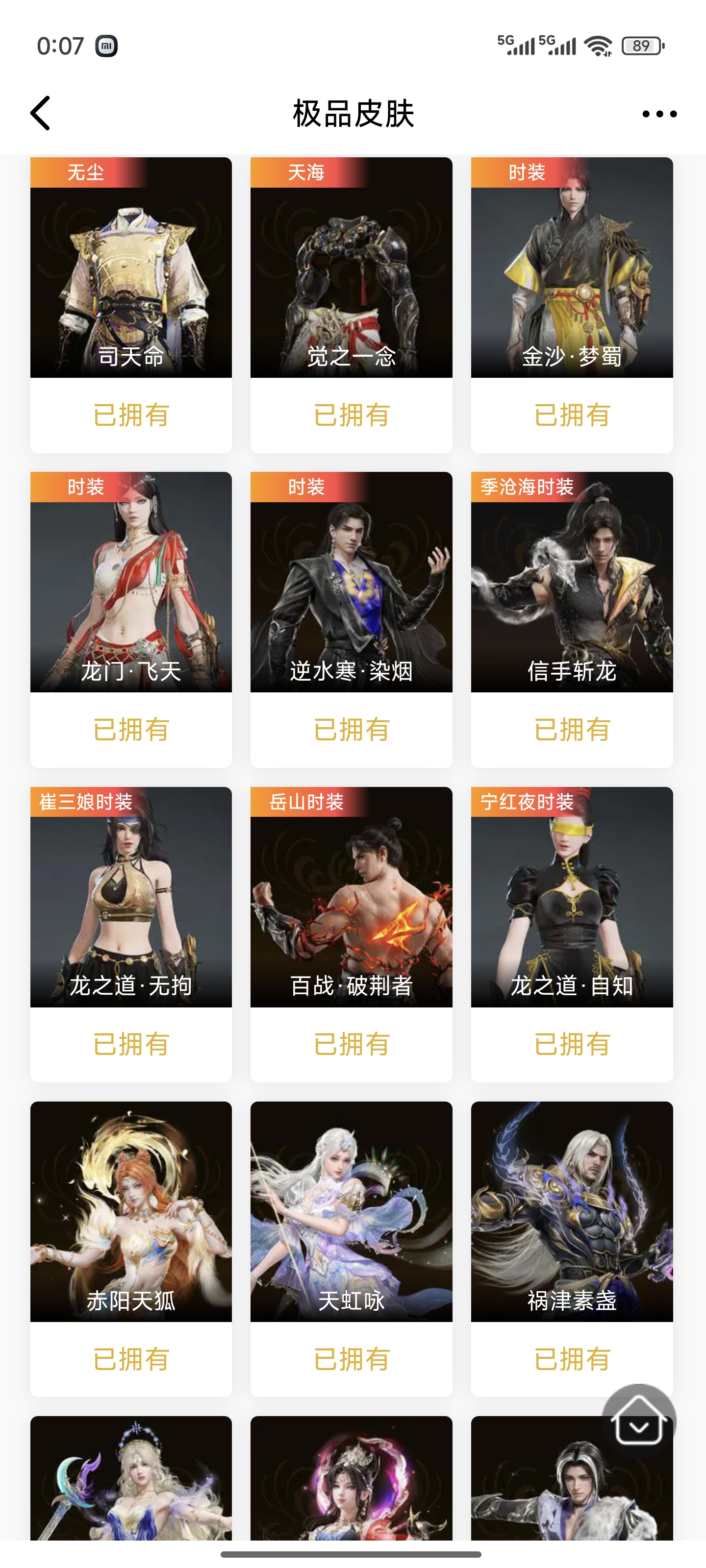The height and width of the screenshot is (1568, 706).
Task: Open the 百战·破荆者 skin card
Action: click(x=351, y=897)
